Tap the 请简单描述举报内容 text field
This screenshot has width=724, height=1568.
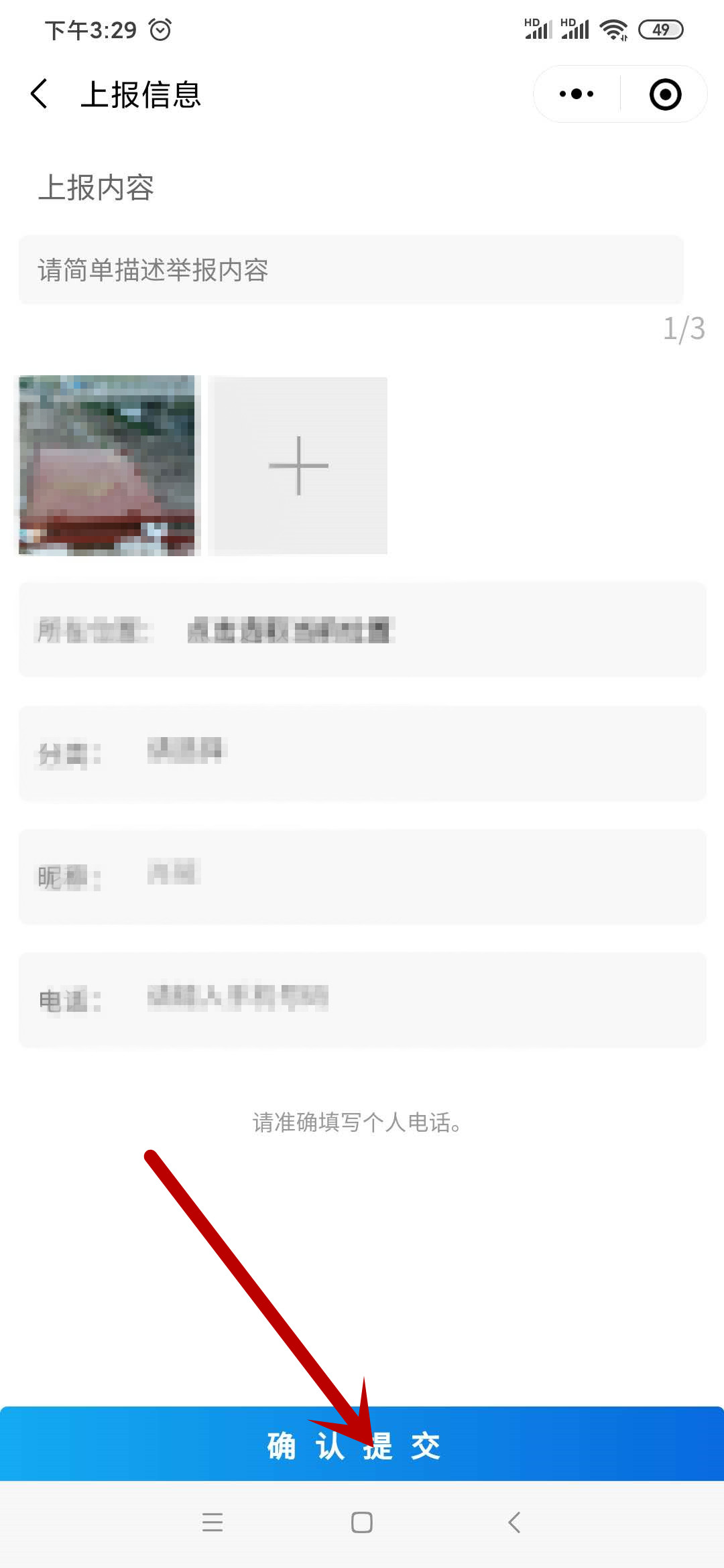pyautogui.click(x=351, y=270)
